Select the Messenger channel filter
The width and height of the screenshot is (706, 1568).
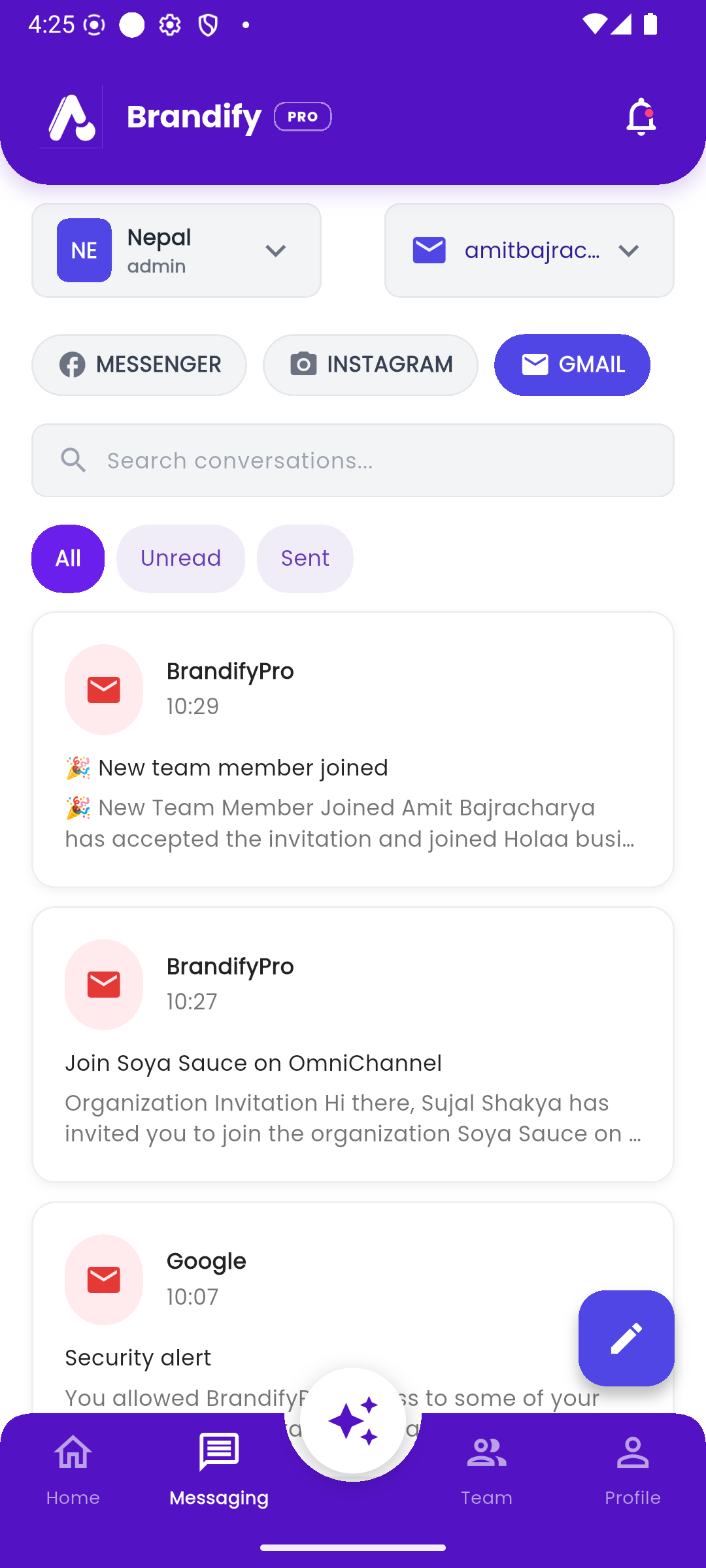139,365
